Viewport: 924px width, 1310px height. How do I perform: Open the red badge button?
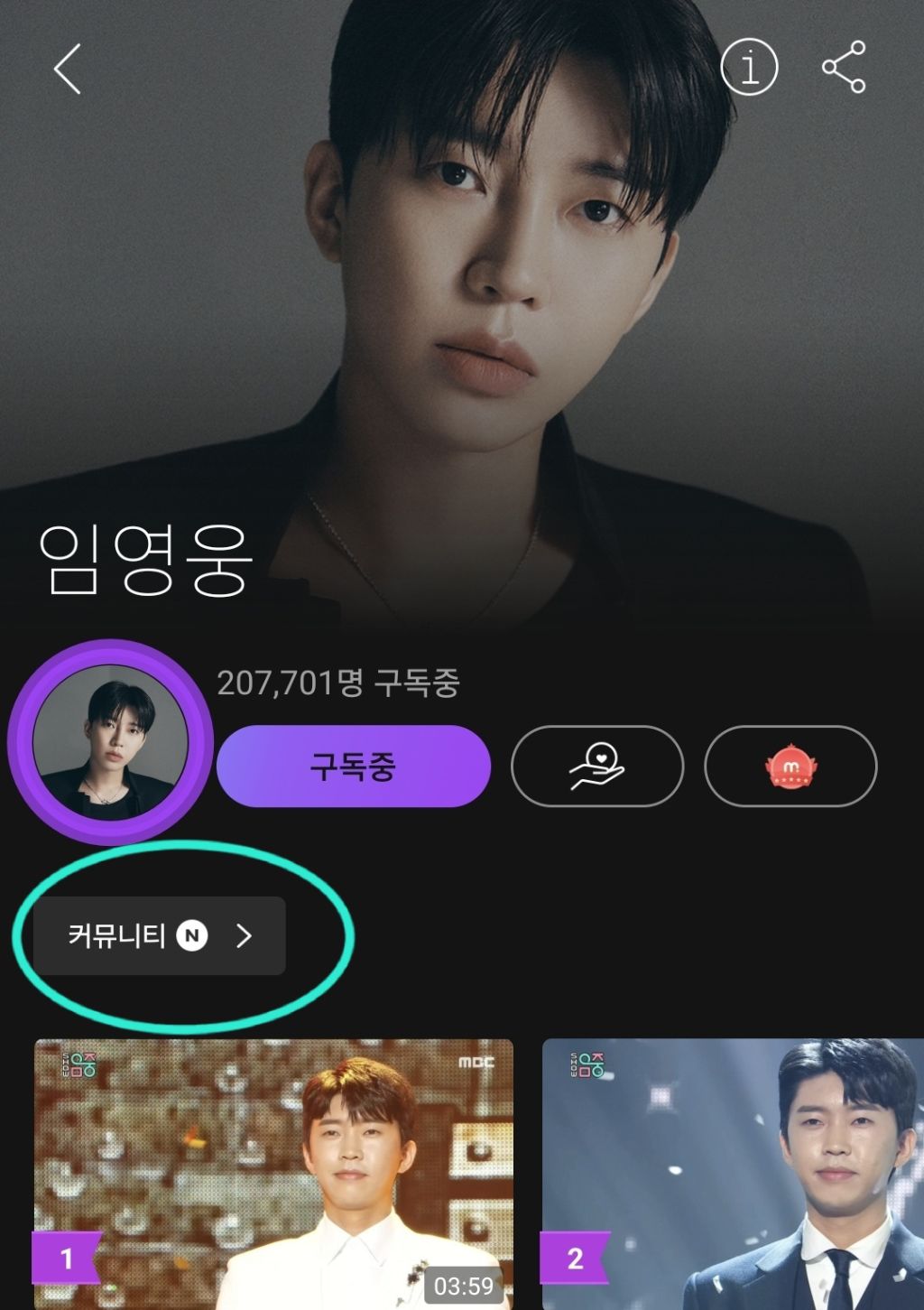(x=790, y=766)
